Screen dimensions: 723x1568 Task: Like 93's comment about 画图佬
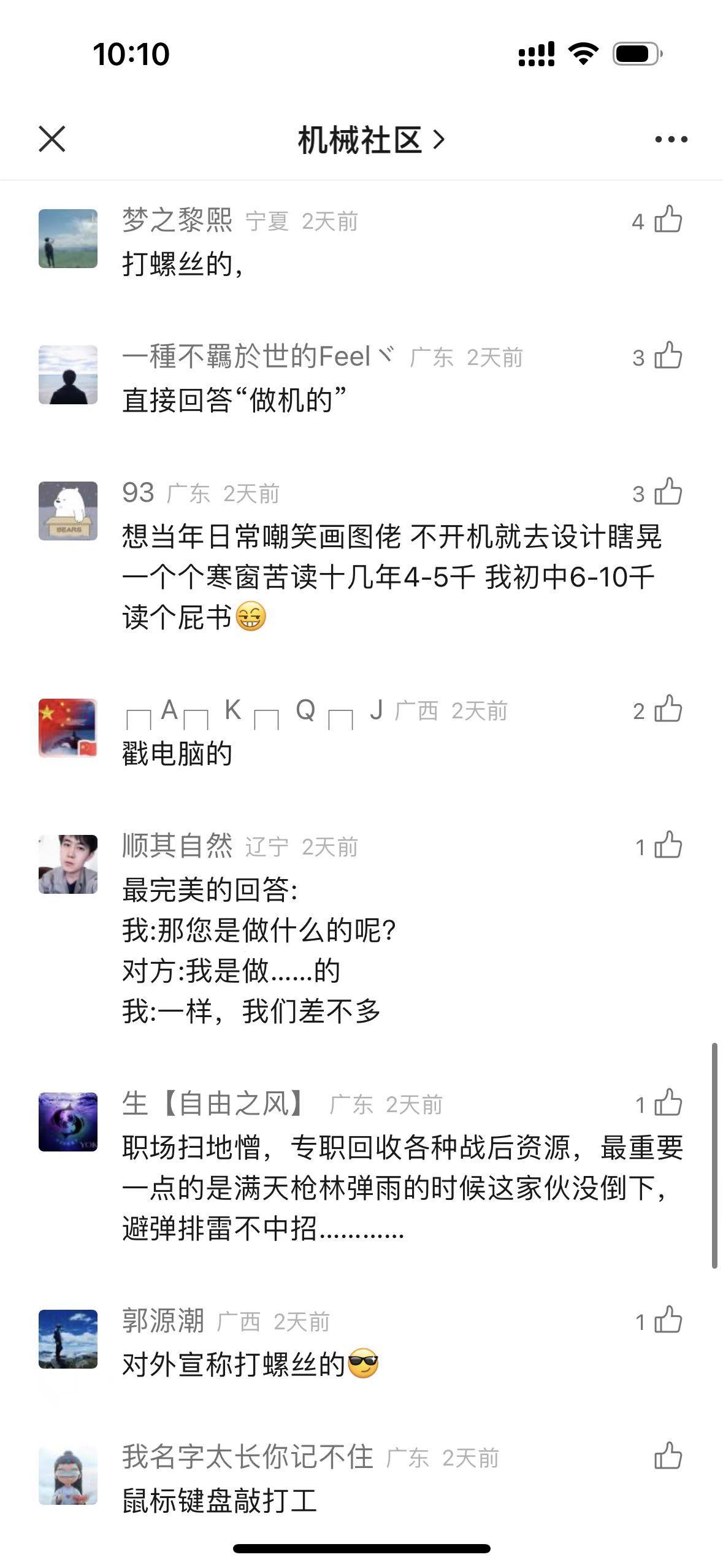pos(667,492)
